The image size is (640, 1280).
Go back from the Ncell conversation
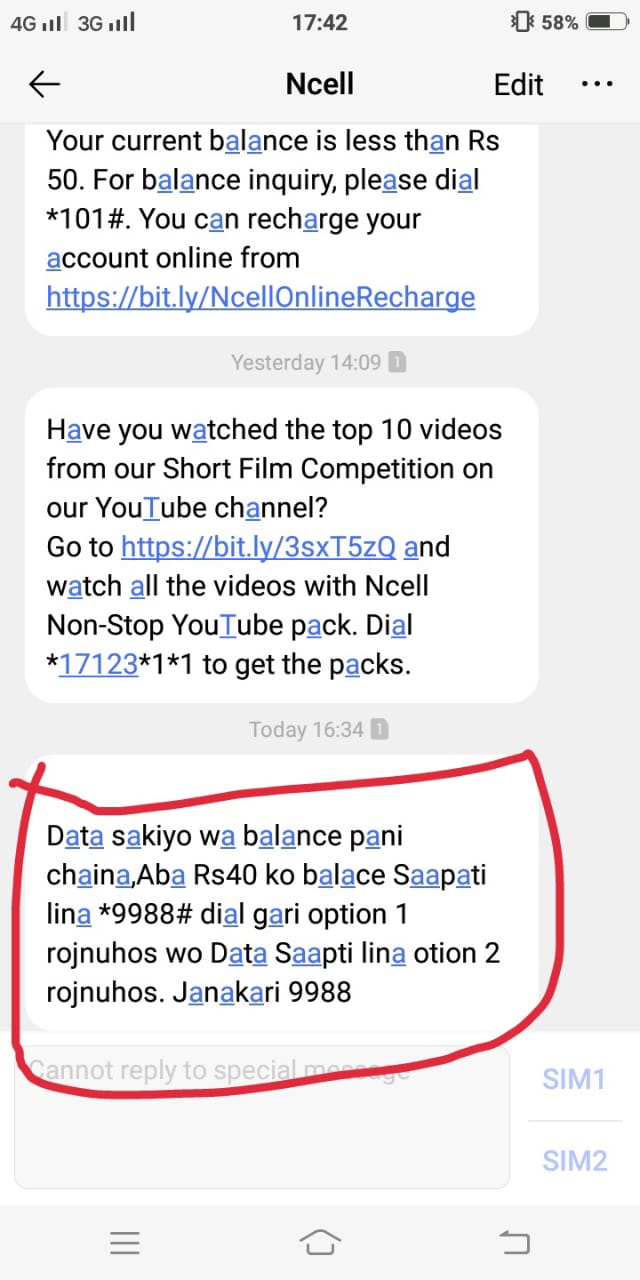coord(45,85)
